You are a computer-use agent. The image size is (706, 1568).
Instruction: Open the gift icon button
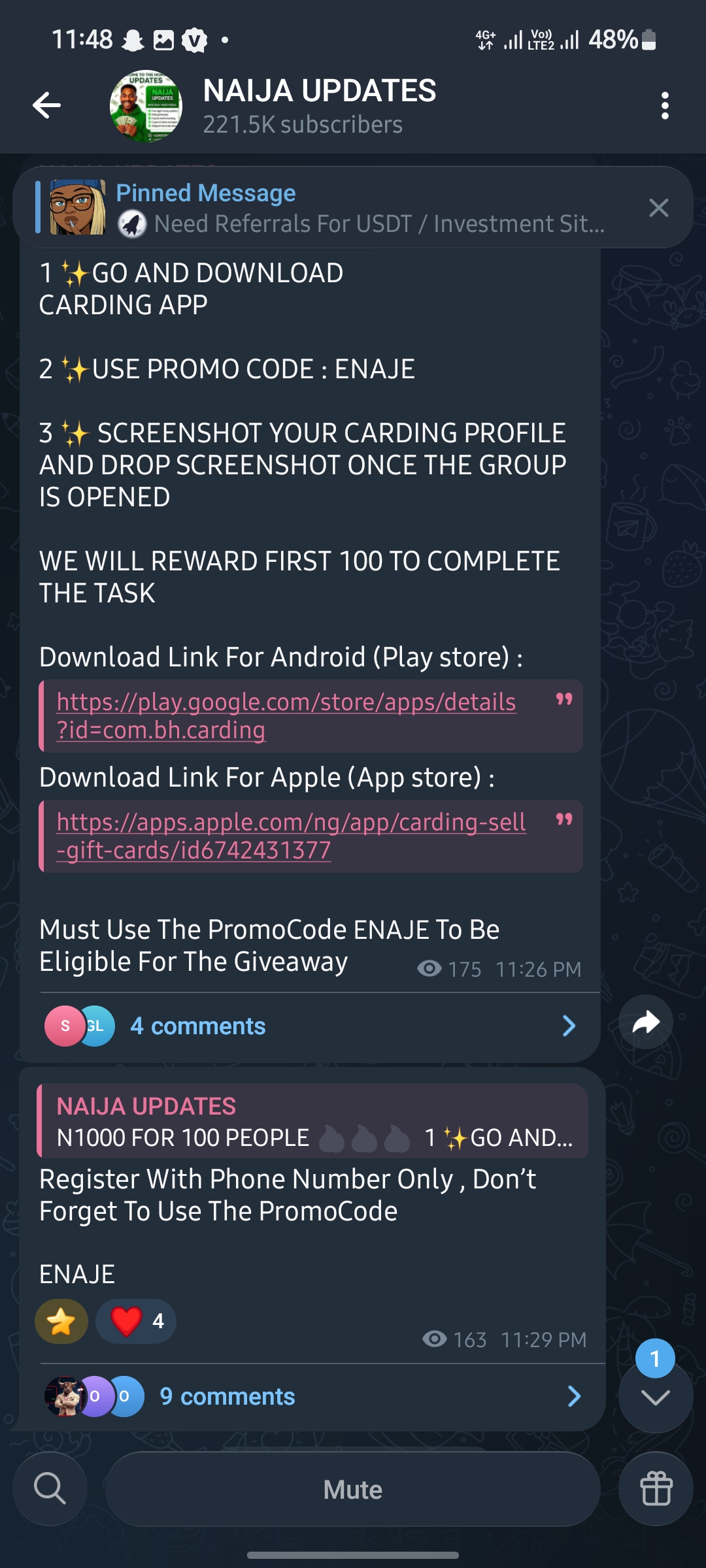[656, 1489]
